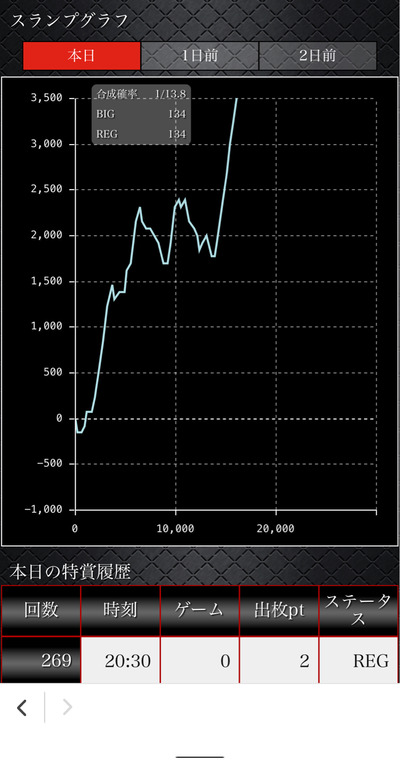Go back with the browser back arrow
The image size is (400, 766).
[x=22, y=707]
